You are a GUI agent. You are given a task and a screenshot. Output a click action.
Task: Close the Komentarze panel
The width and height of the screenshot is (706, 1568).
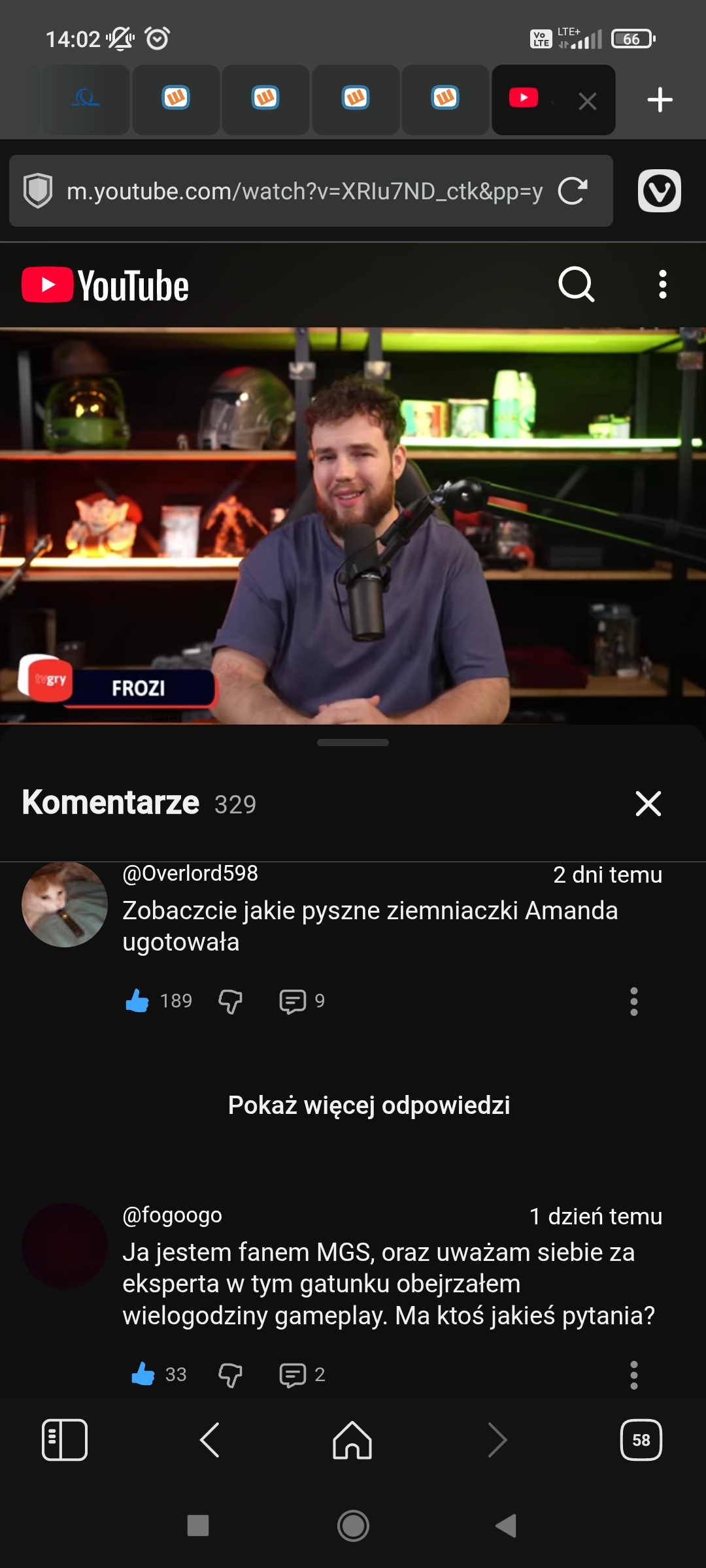coord(648,804)
